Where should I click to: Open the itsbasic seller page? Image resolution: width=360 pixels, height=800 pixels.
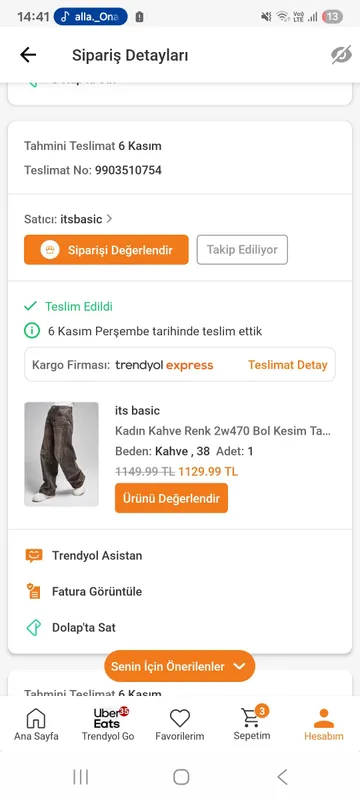click(x=68, y=219)
